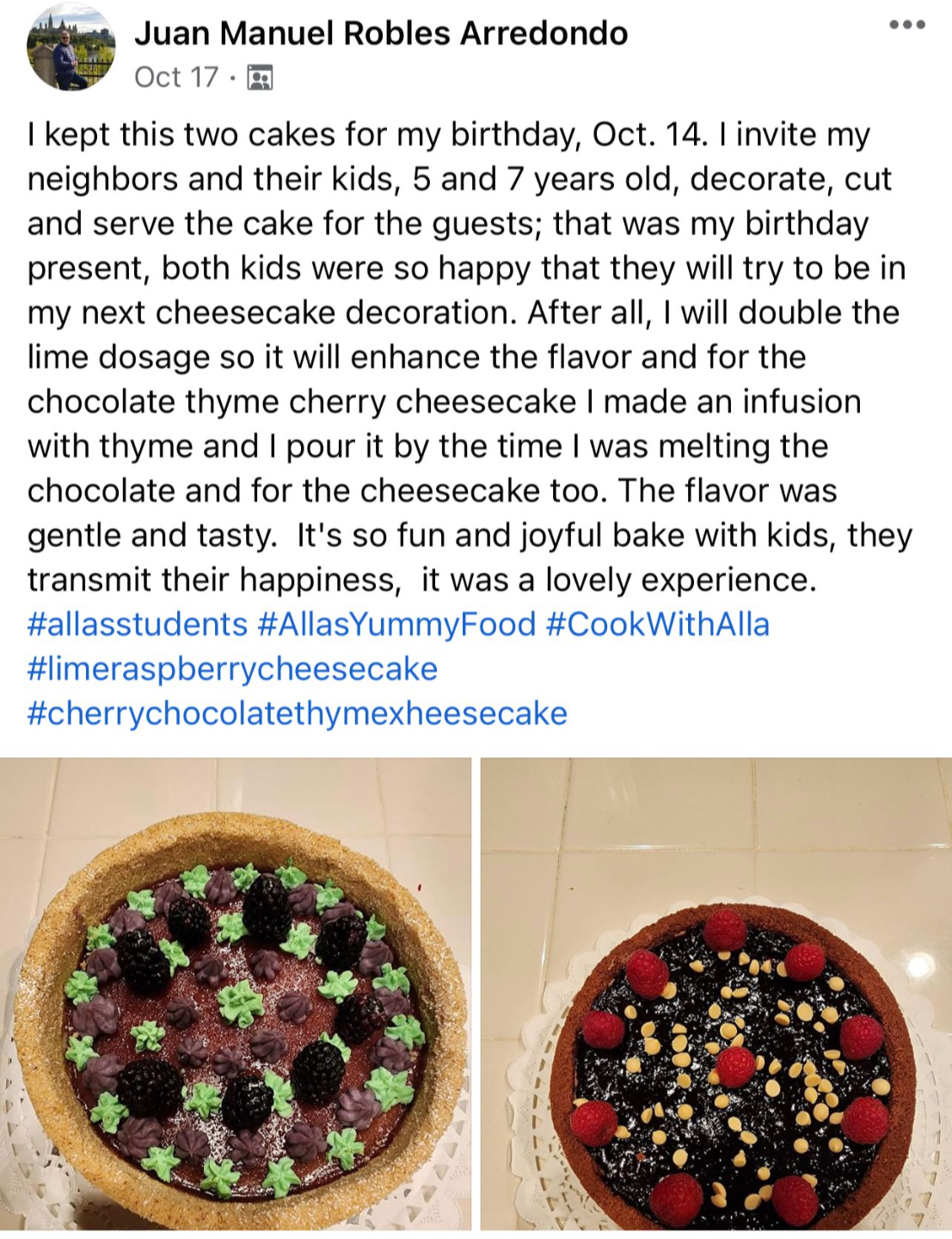The width and height of the screenshot is (952, 1239).
Task: Tap the Oct 17 post timestamp
Action: coord(176,77)
